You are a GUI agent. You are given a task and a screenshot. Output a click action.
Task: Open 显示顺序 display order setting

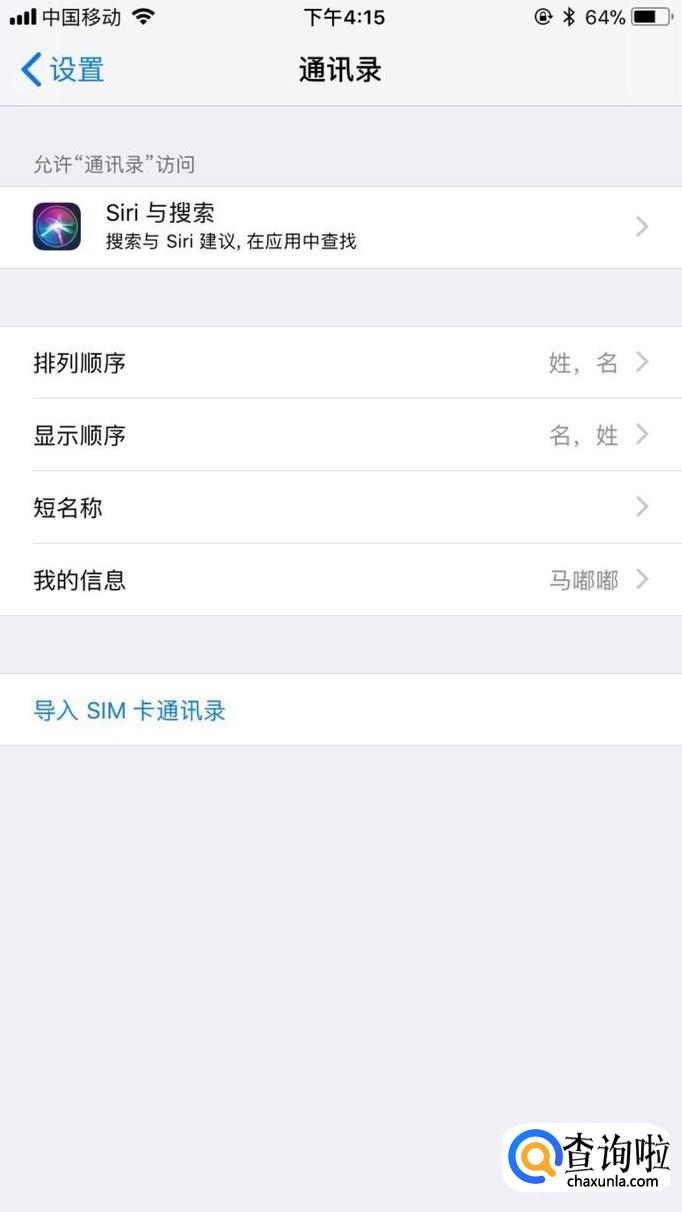[x=340, y=435]
